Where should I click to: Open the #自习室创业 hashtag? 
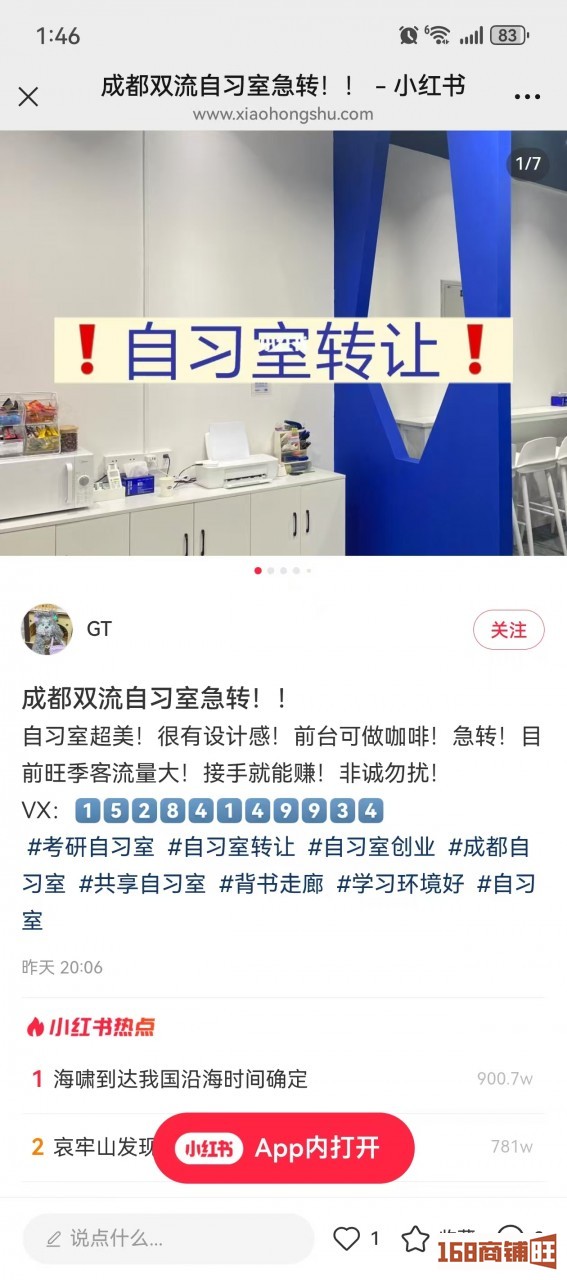372,847
